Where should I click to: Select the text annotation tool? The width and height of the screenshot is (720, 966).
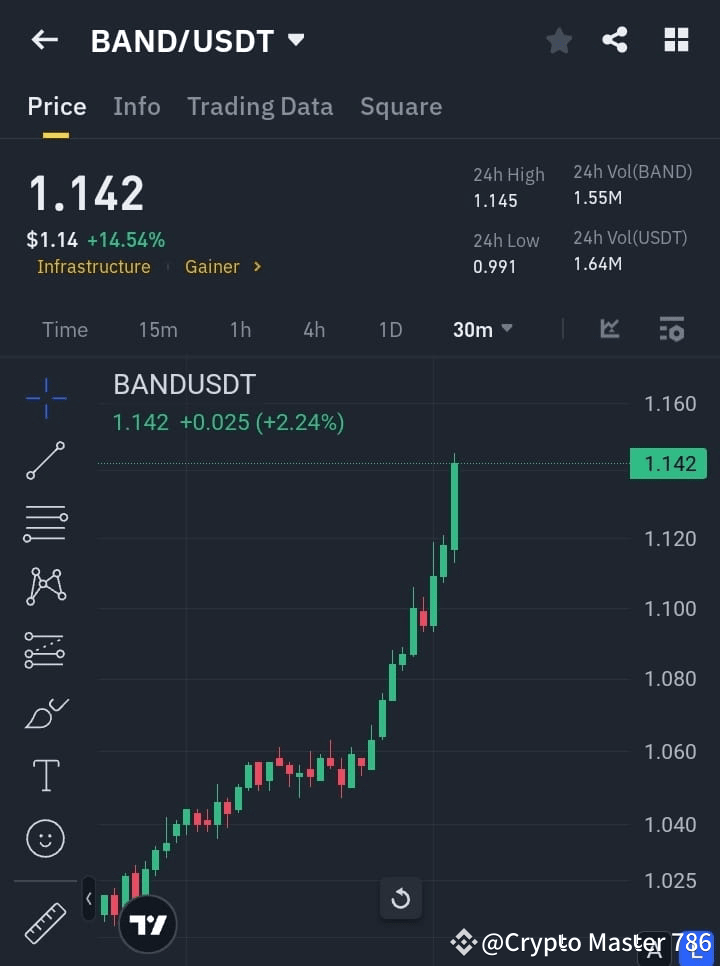tap(45, 775)
